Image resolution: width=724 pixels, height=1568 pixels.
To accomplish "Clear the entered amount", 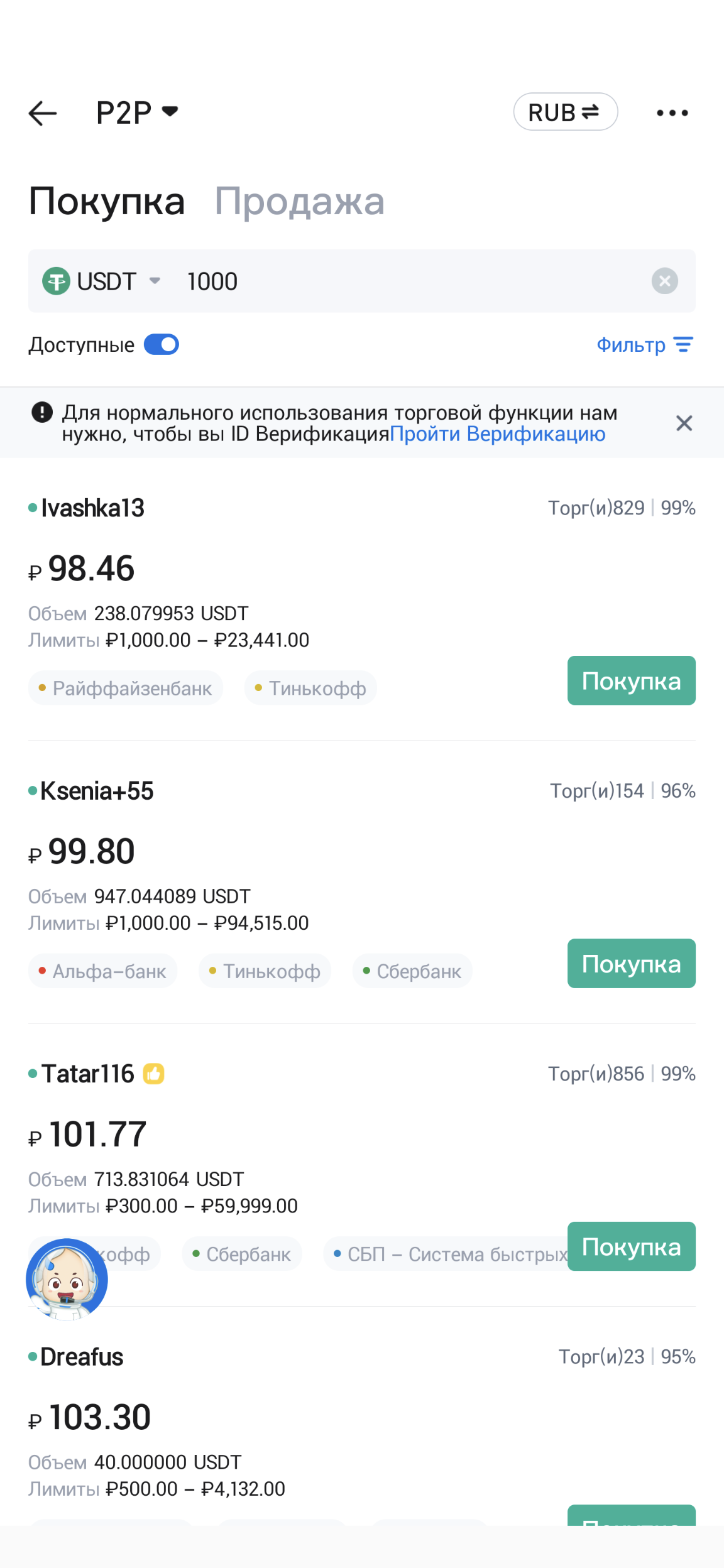I will pos(664,281).
